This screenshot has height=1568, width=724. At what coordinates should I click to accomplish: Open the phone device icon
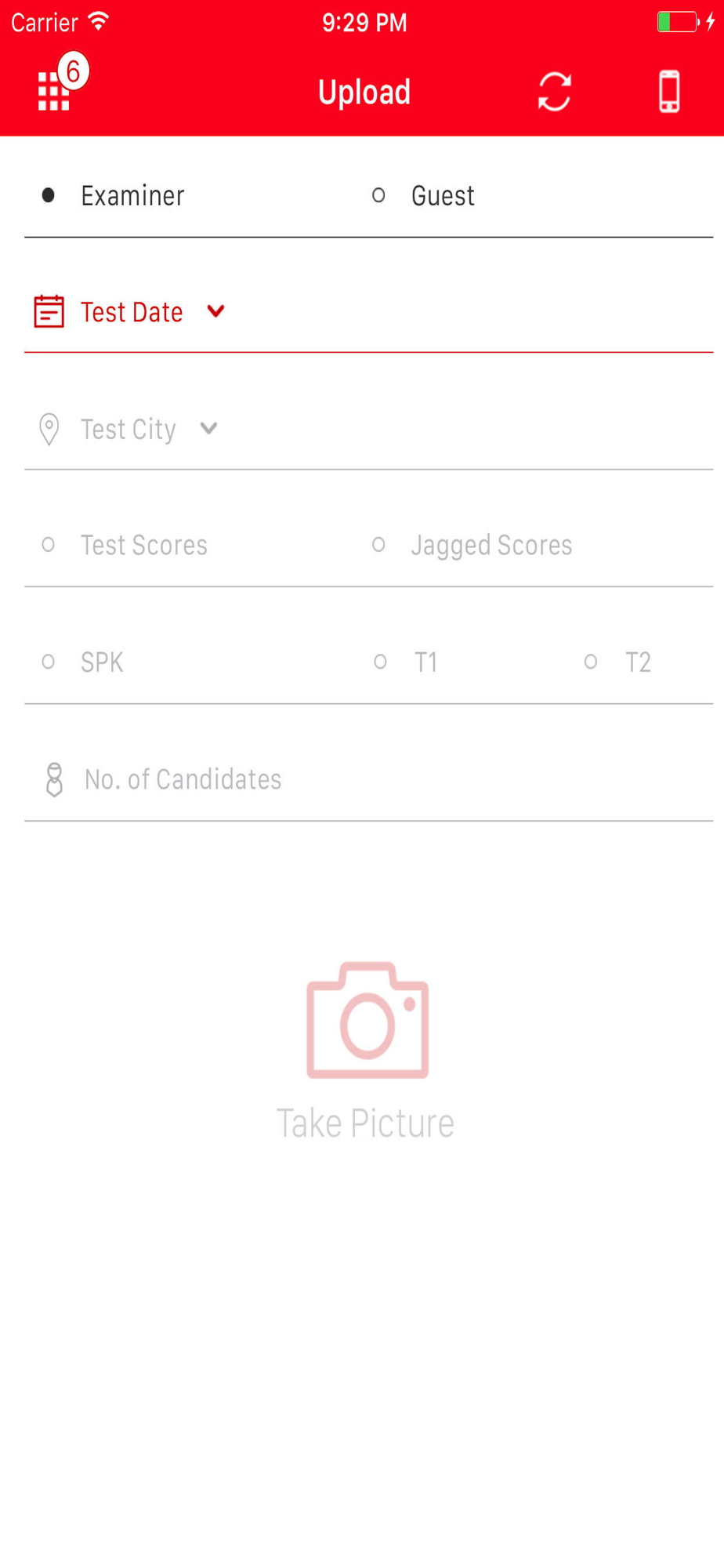(x=669, y=92)
